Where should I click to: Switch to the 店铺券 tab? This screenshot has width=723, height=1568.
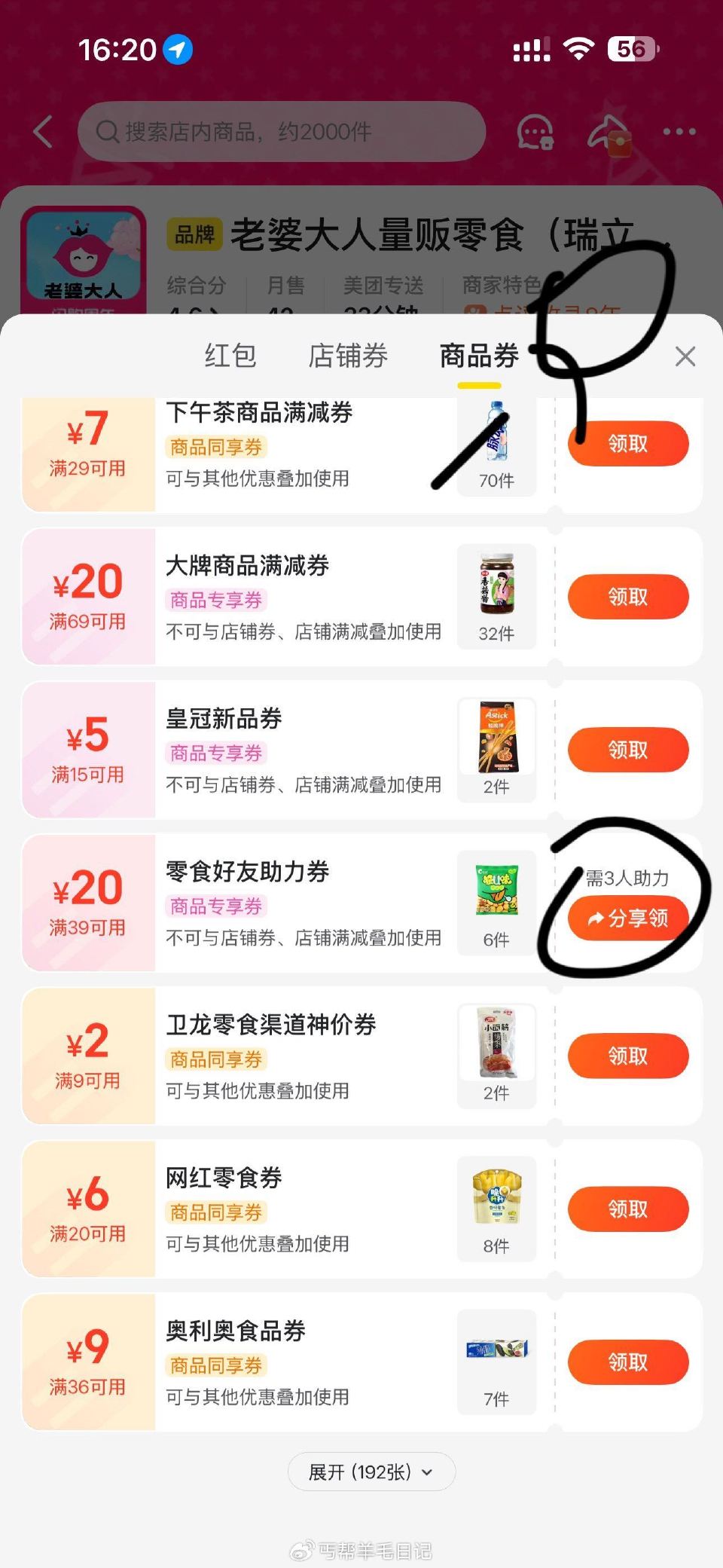point(347,356)
